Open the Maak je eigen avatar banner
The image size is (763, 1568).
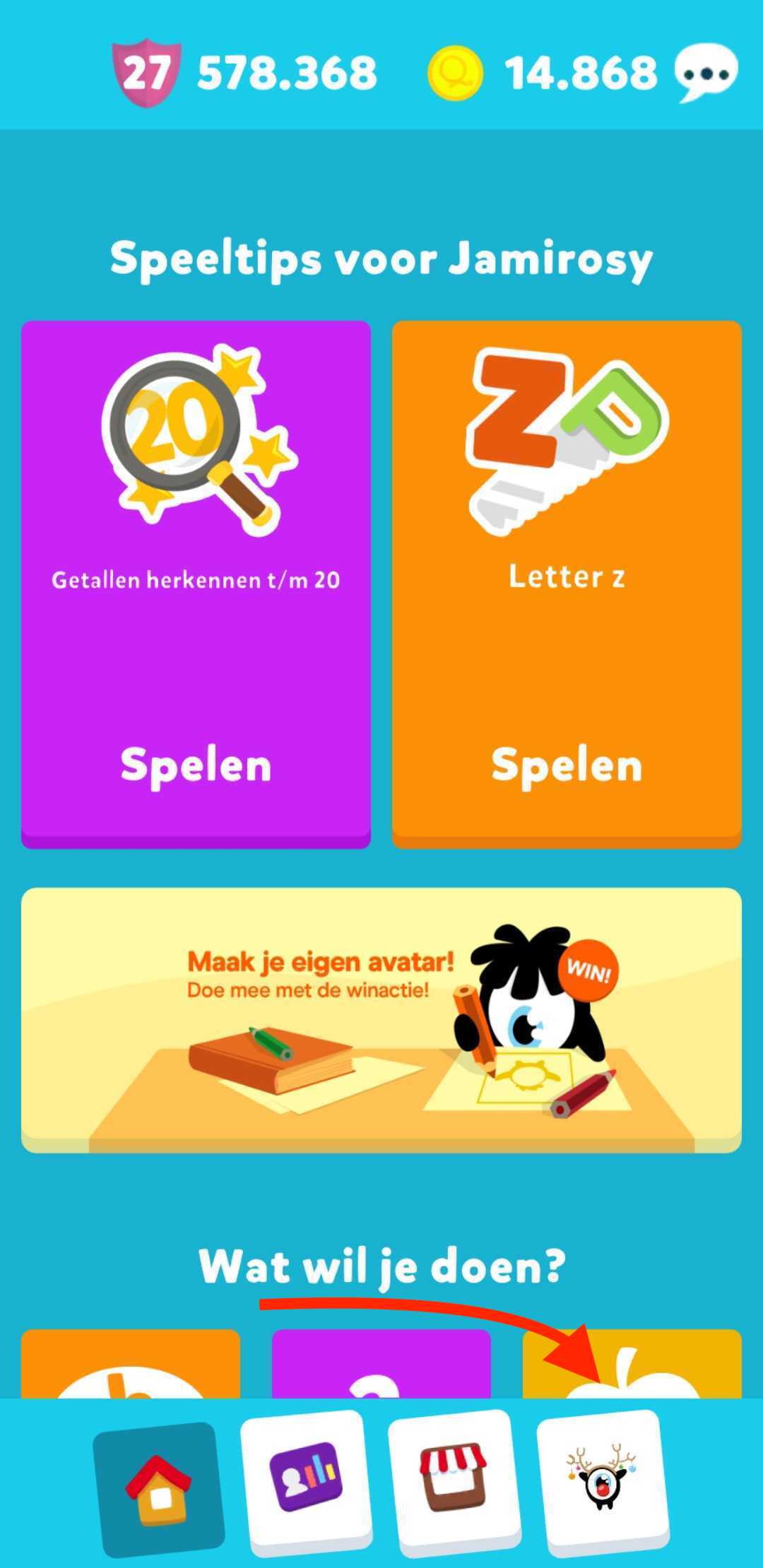click(381, 1020)
